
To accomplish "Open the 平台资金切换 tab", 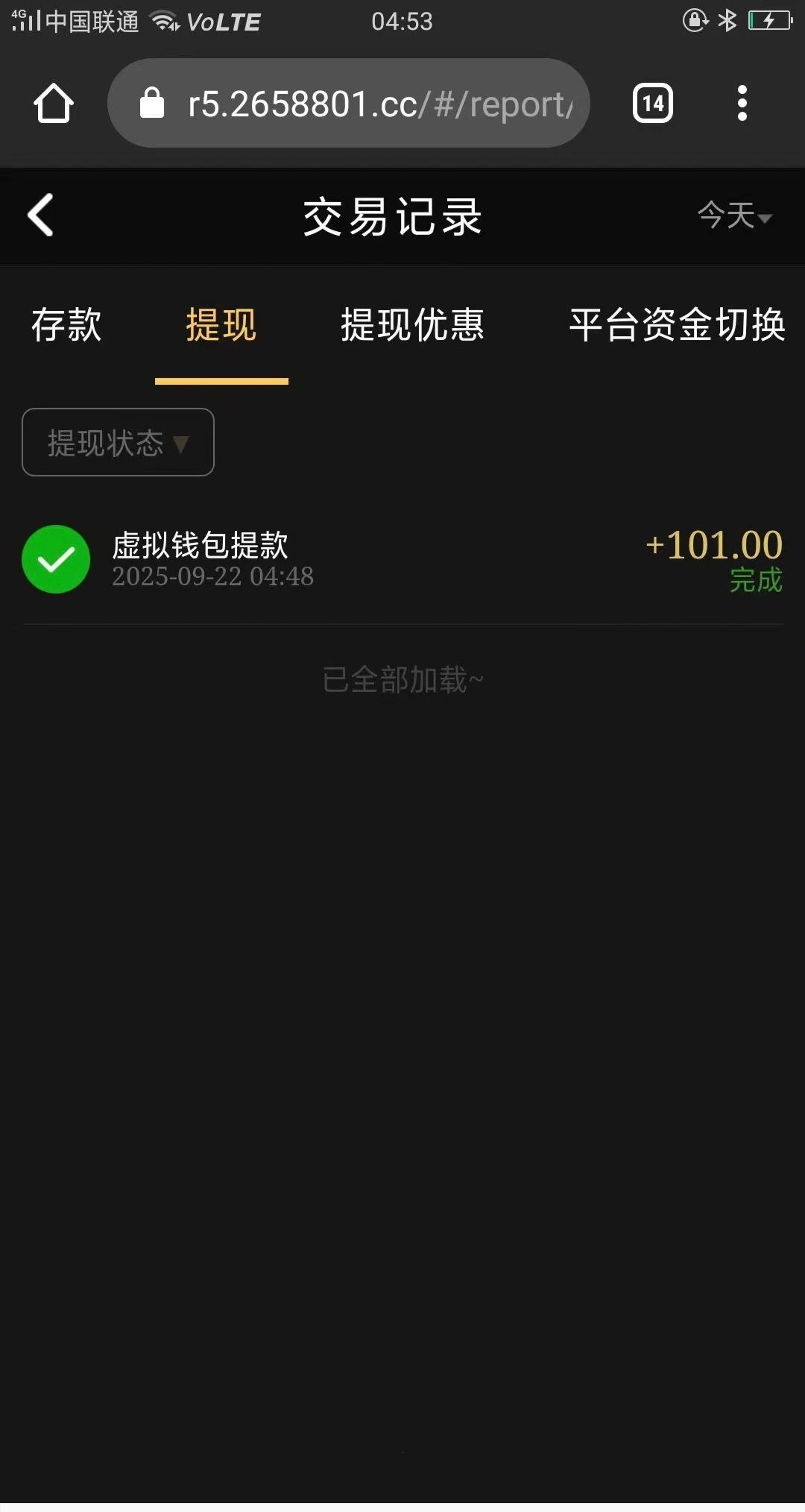I will pos(677,325).
